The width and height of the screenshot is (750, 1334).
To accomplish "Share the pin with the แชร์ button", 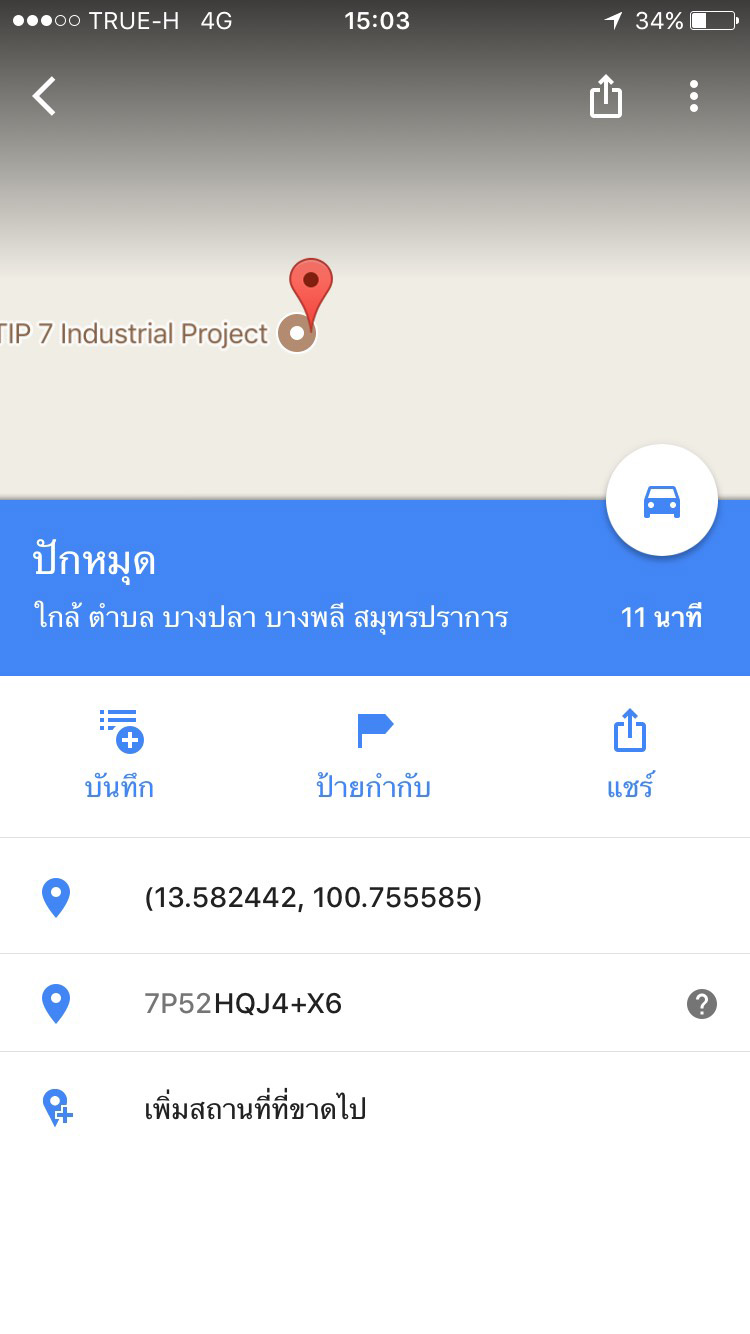I will tap(630, 755).
